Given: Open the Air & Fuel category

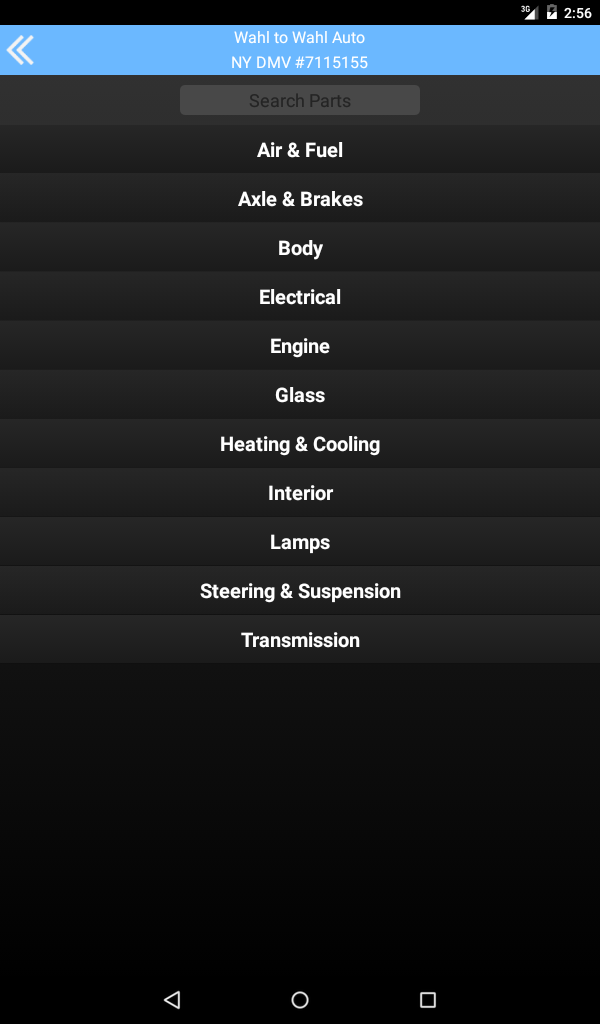Looking at the screenshot, I should click(300, 150).
